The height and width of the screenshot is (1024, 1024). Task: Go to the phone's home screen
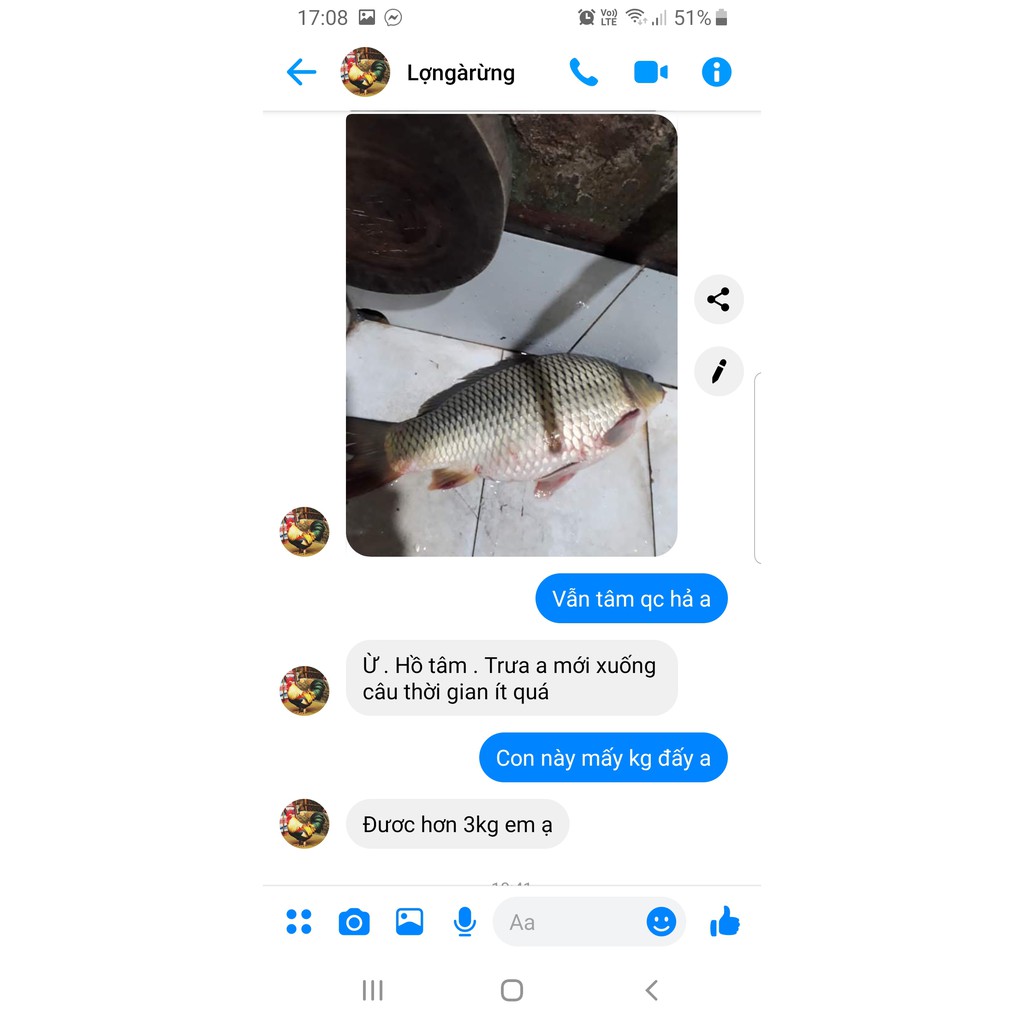[x=512, y=990]
